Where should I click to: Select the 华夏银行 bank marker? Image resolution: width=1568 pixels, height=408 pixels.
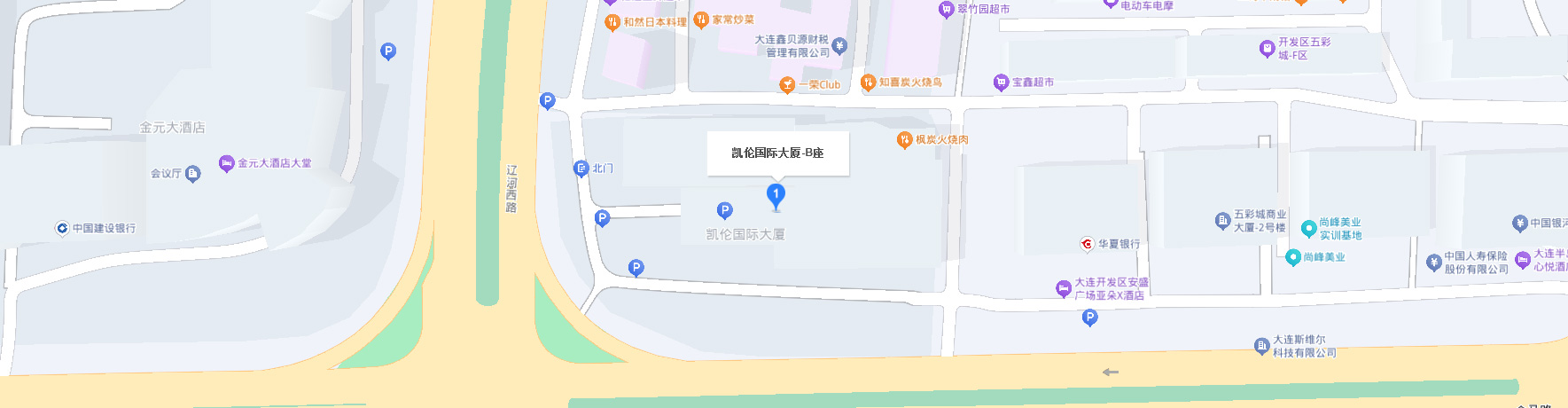1088,244
